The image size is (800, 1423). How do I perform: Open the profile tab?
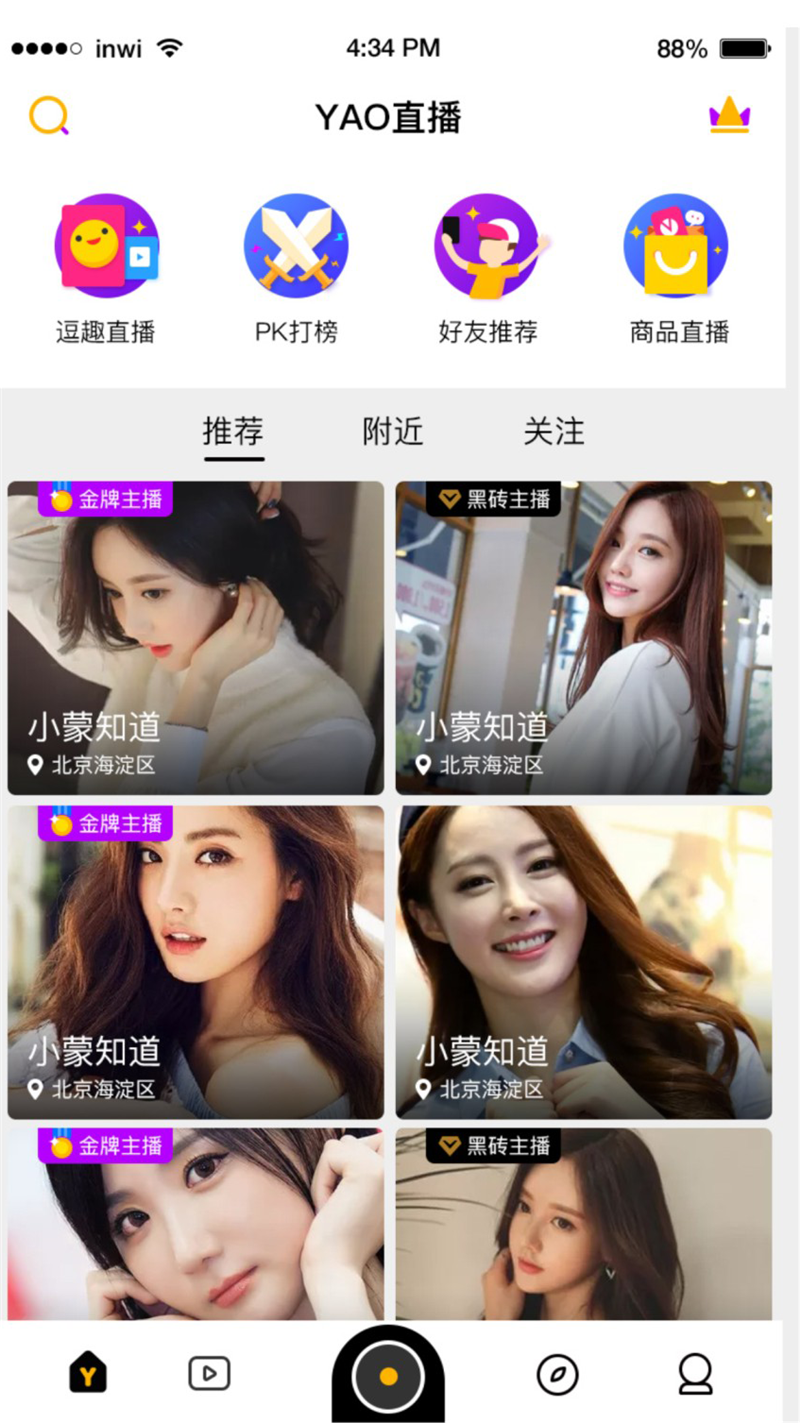pyautogui.click(x=695, y=1374)
